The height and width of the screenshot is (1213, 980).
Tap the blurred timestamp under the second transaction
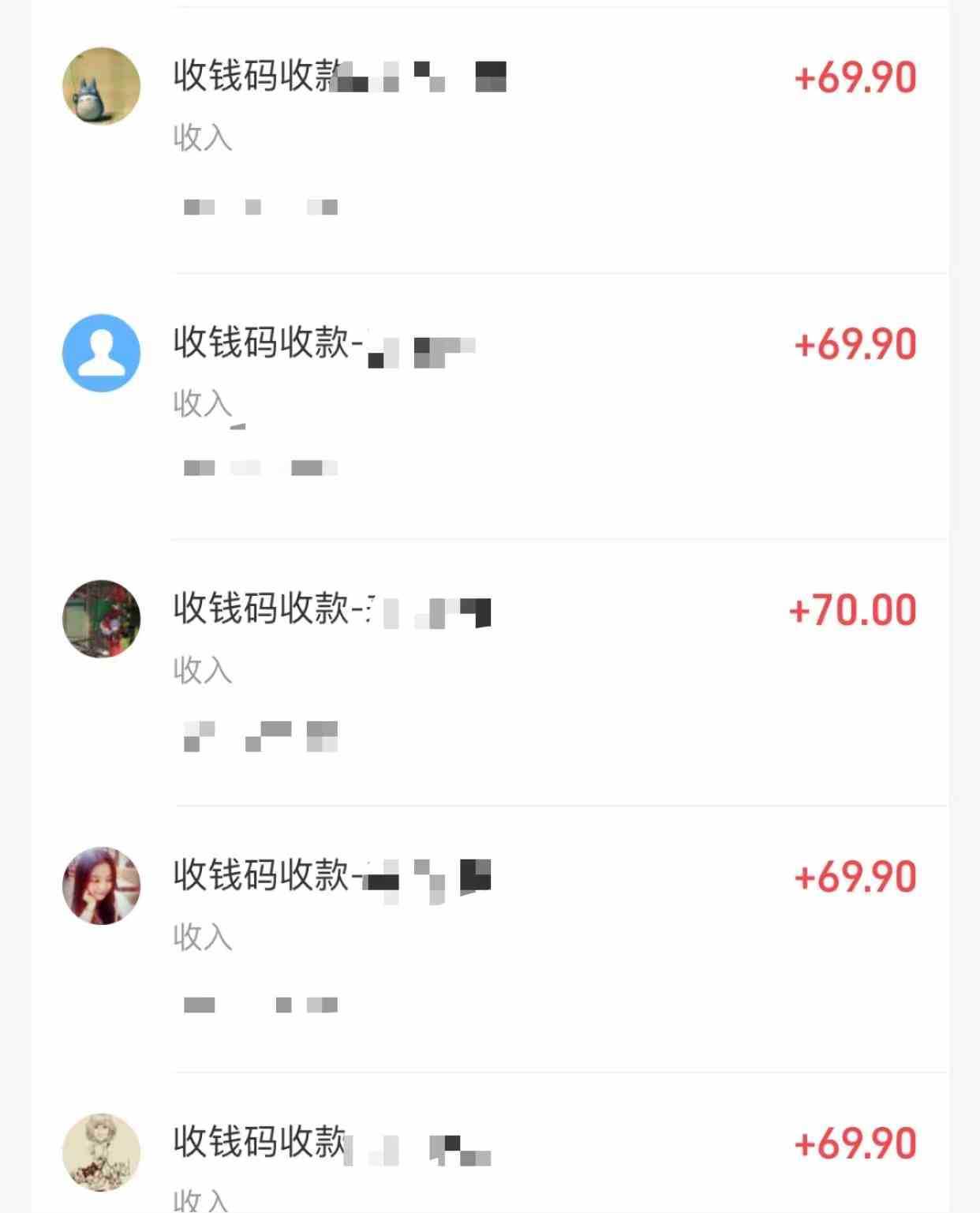[252, 466]
